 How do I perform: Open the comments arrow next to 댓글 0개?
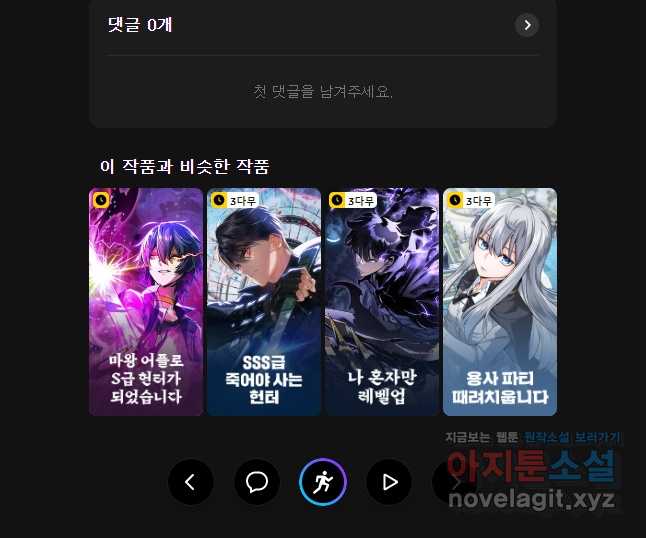[527, 25]
